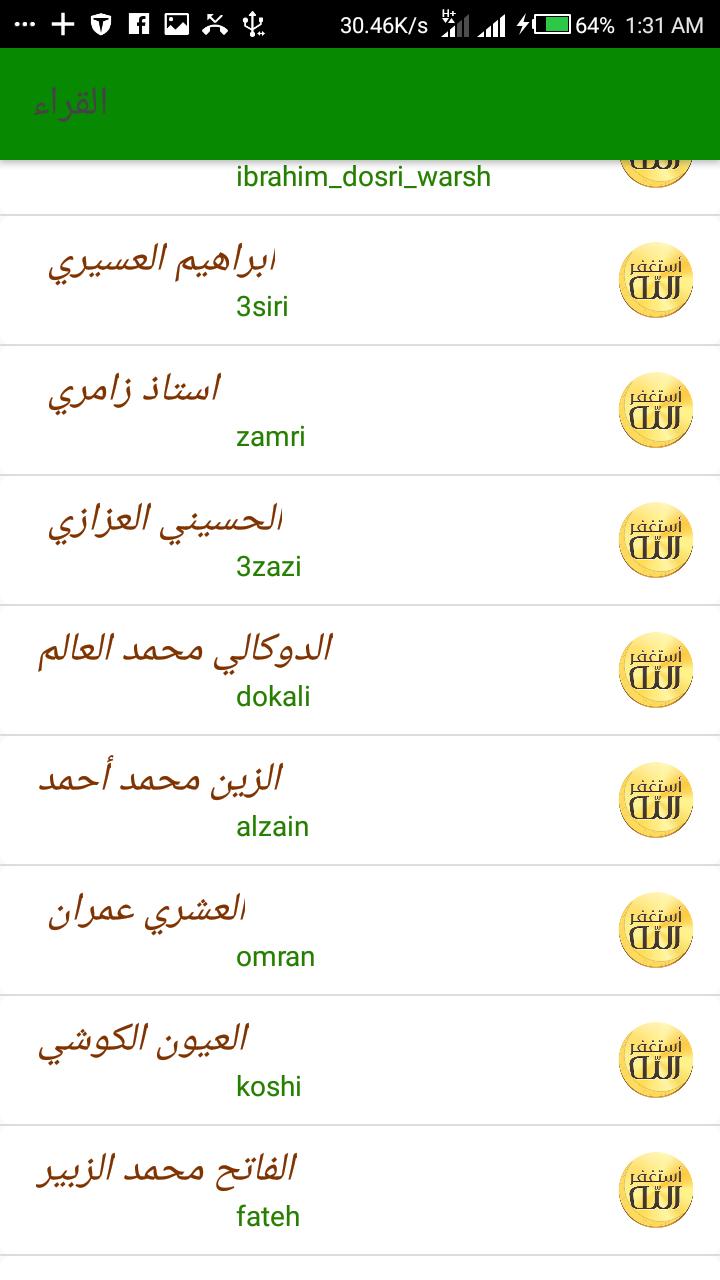Select the reciter 3siri
The height and width of the screenshot is (1280, 720).
[x=360, y=281]
